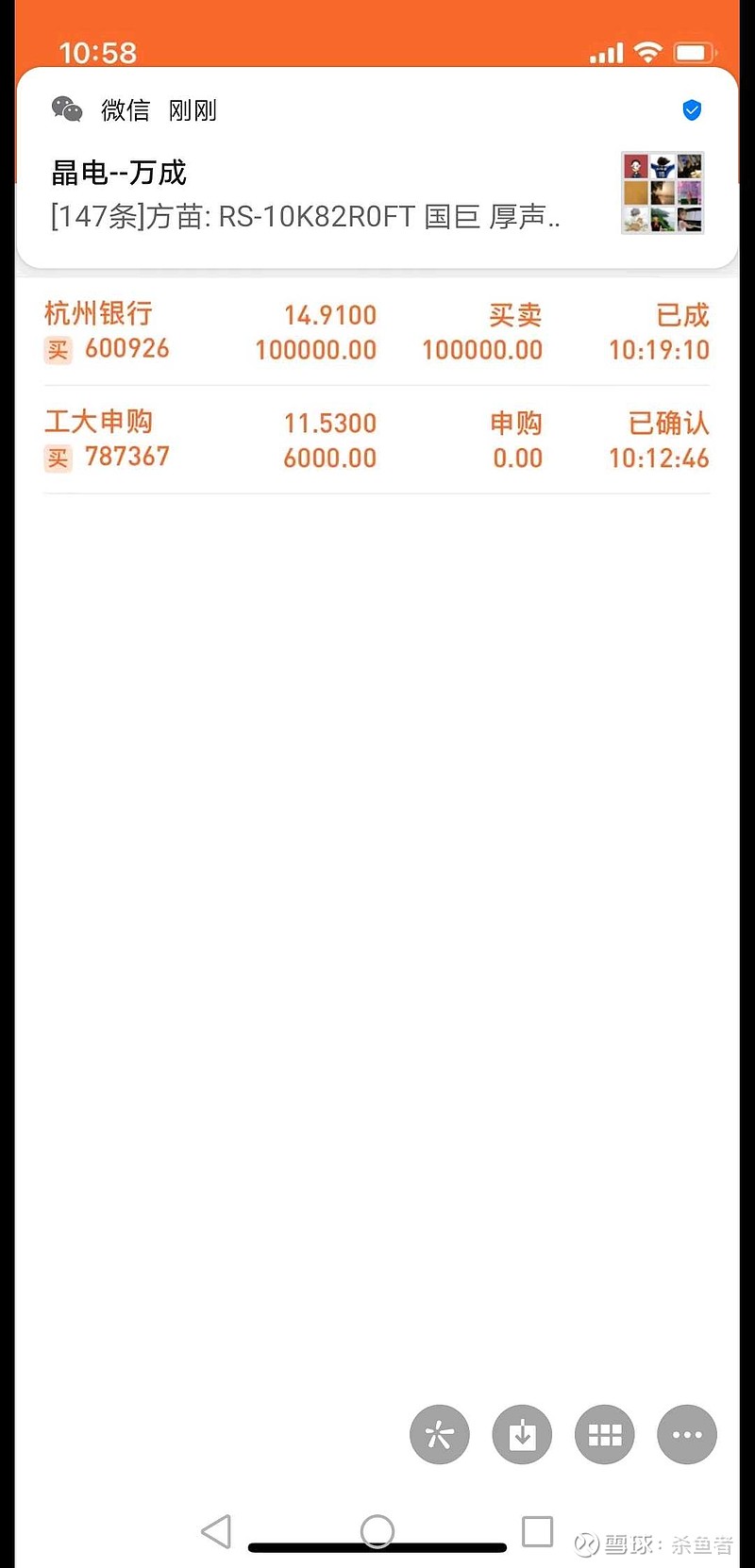Open the grid menu floating icon

click(x=604, y=1434)
